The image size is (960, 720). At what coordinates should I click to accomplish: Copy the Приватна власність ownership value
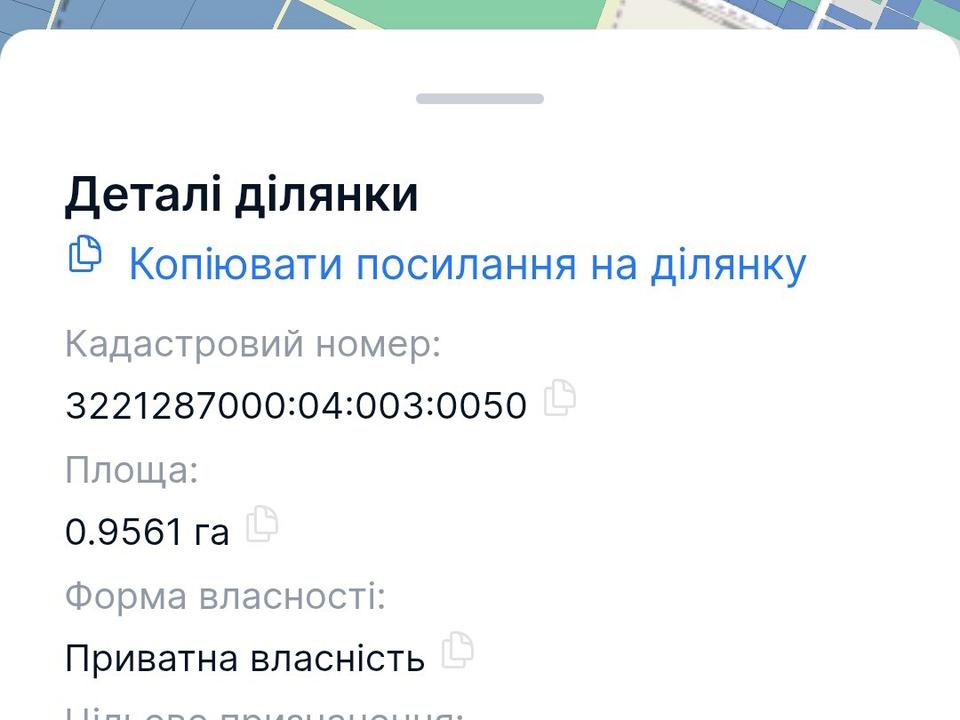(x=458, y=651)
